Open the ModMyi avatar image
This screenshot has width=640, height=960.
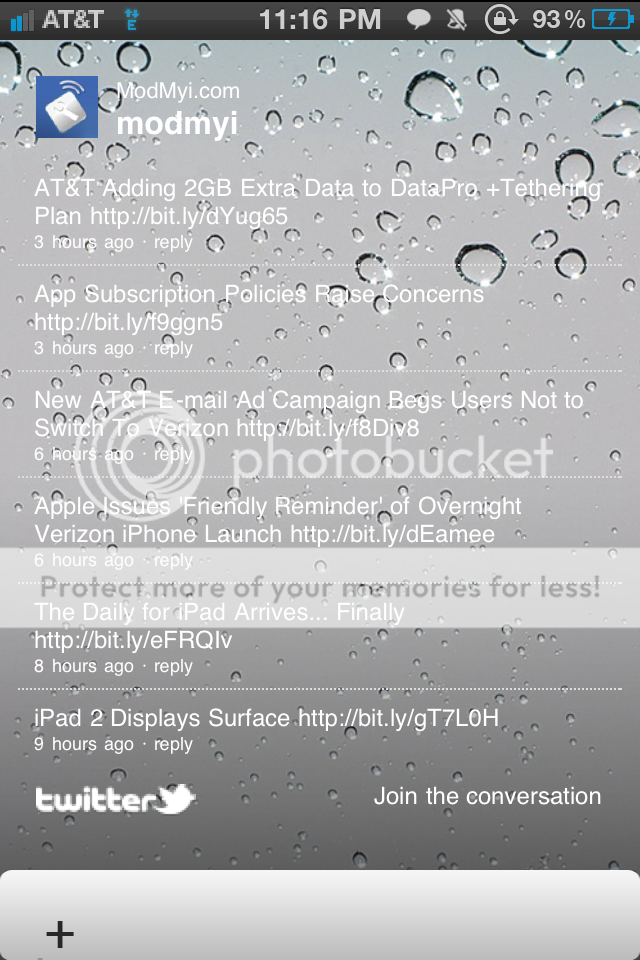pos(67,107)
